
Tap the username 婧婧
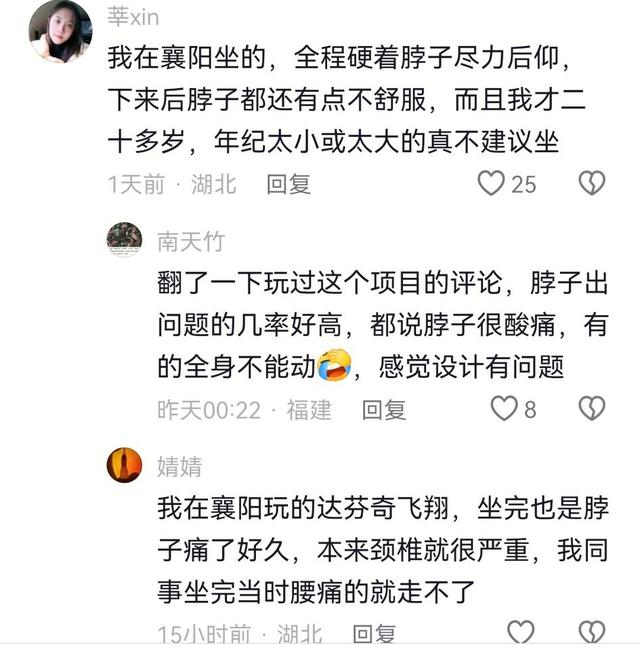179,466
